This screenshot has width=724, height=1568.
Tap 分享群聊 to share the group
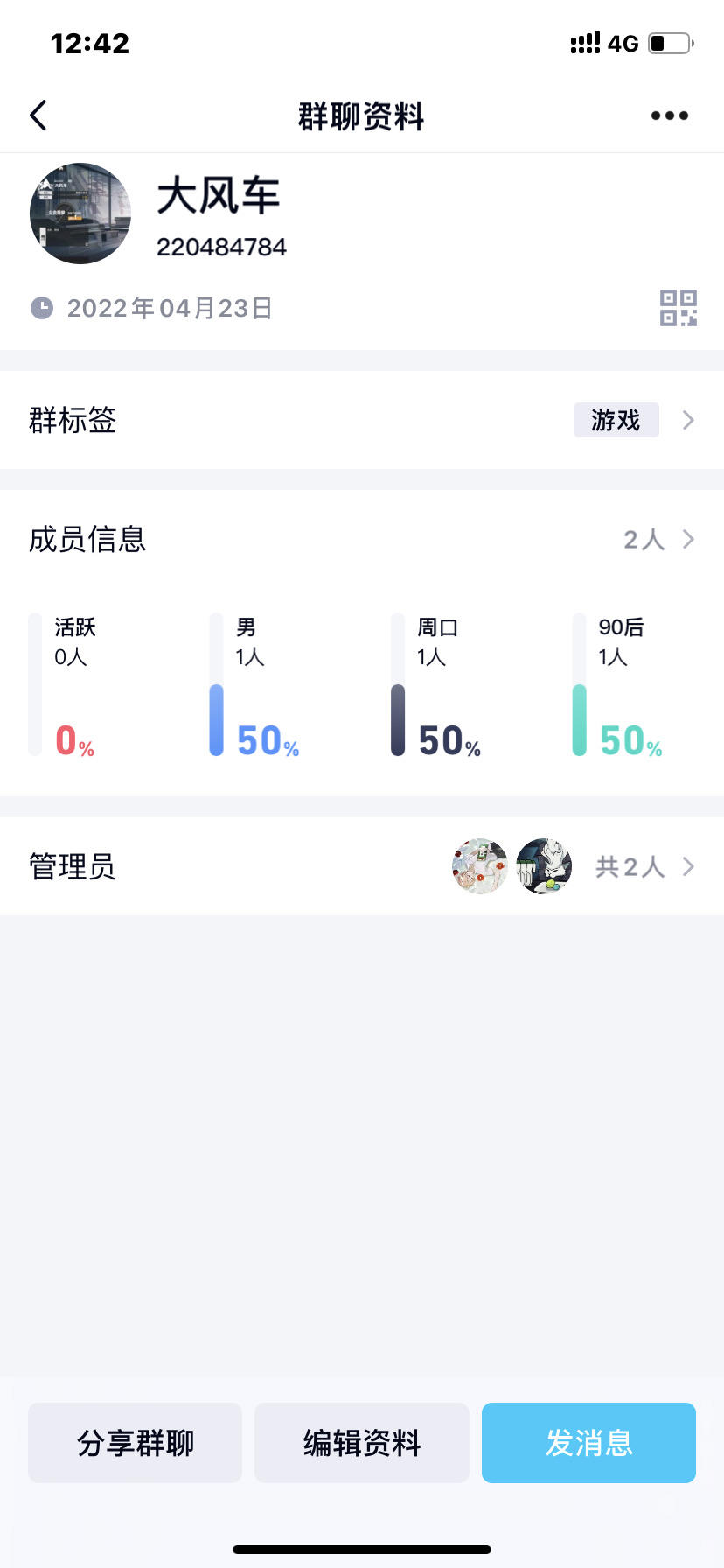pyautogui.click(x=135, y=1442)
